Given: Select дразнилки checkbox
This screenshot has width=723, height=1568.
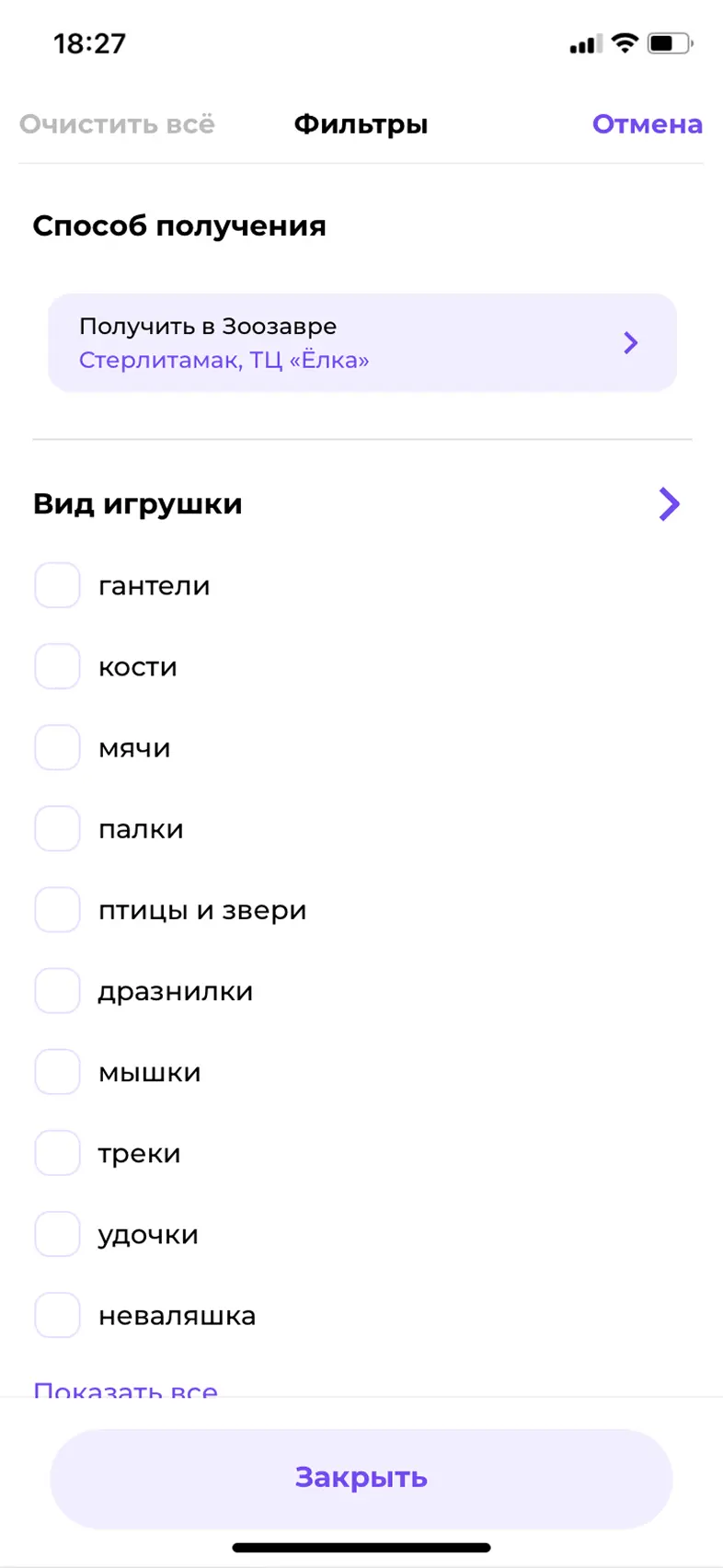Looking at the screenshot, I should click(57, 991).
